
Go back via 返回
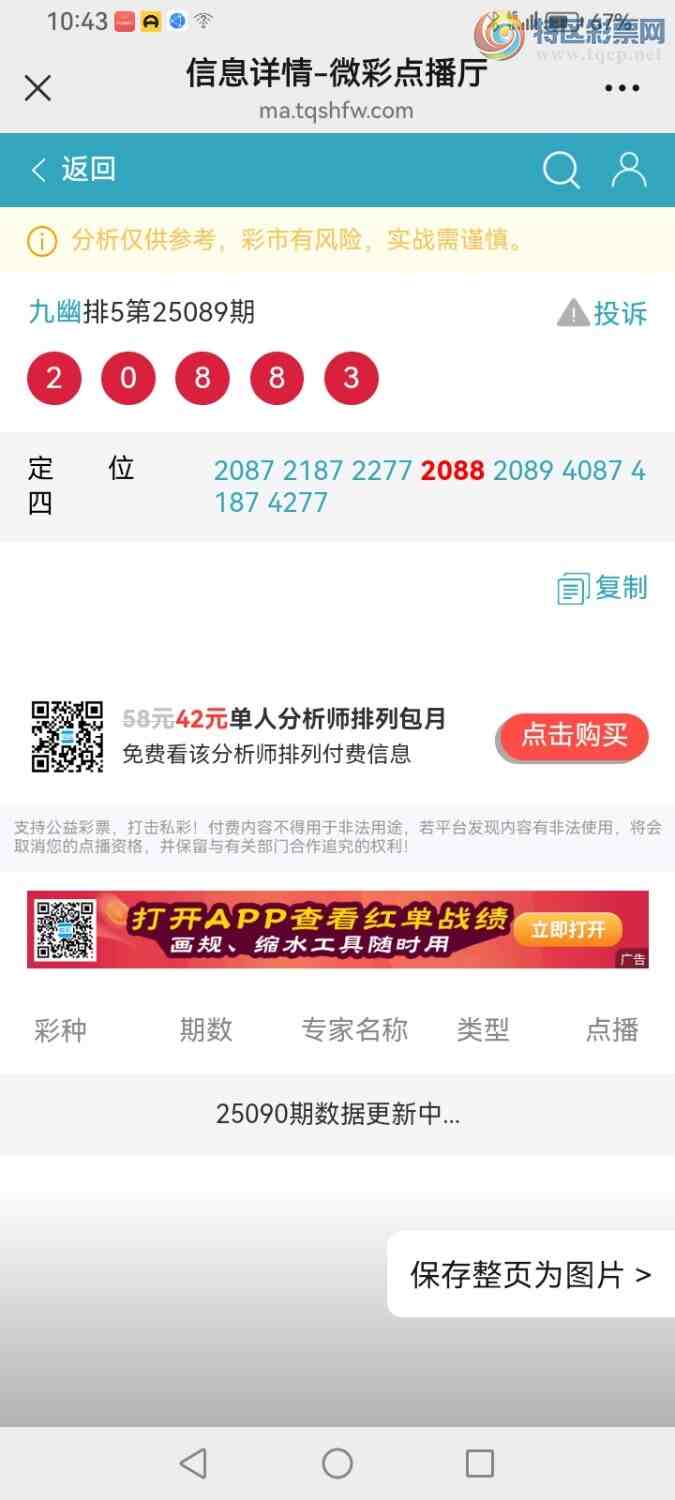(74, 169)
